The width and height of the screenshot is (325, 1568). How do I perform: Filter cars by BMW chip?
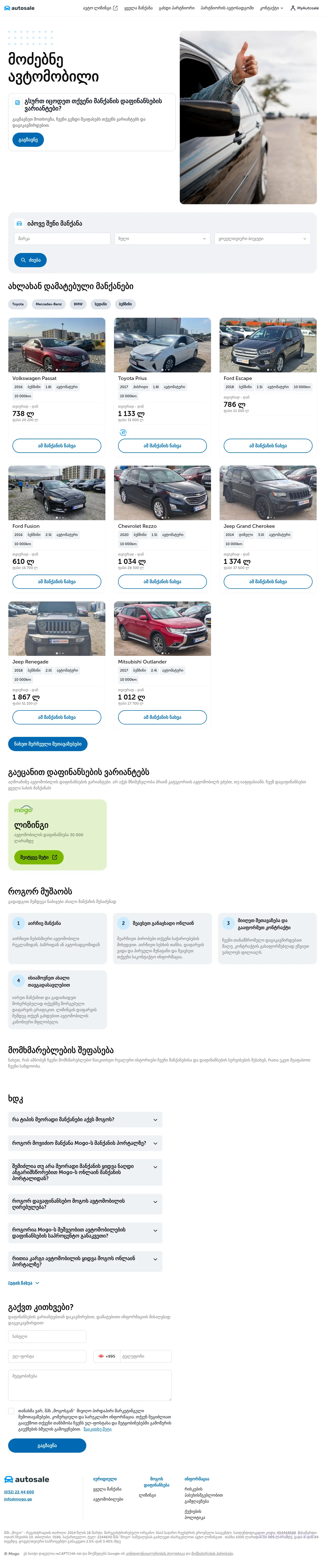pyautogui.click(x=78, y=304)
